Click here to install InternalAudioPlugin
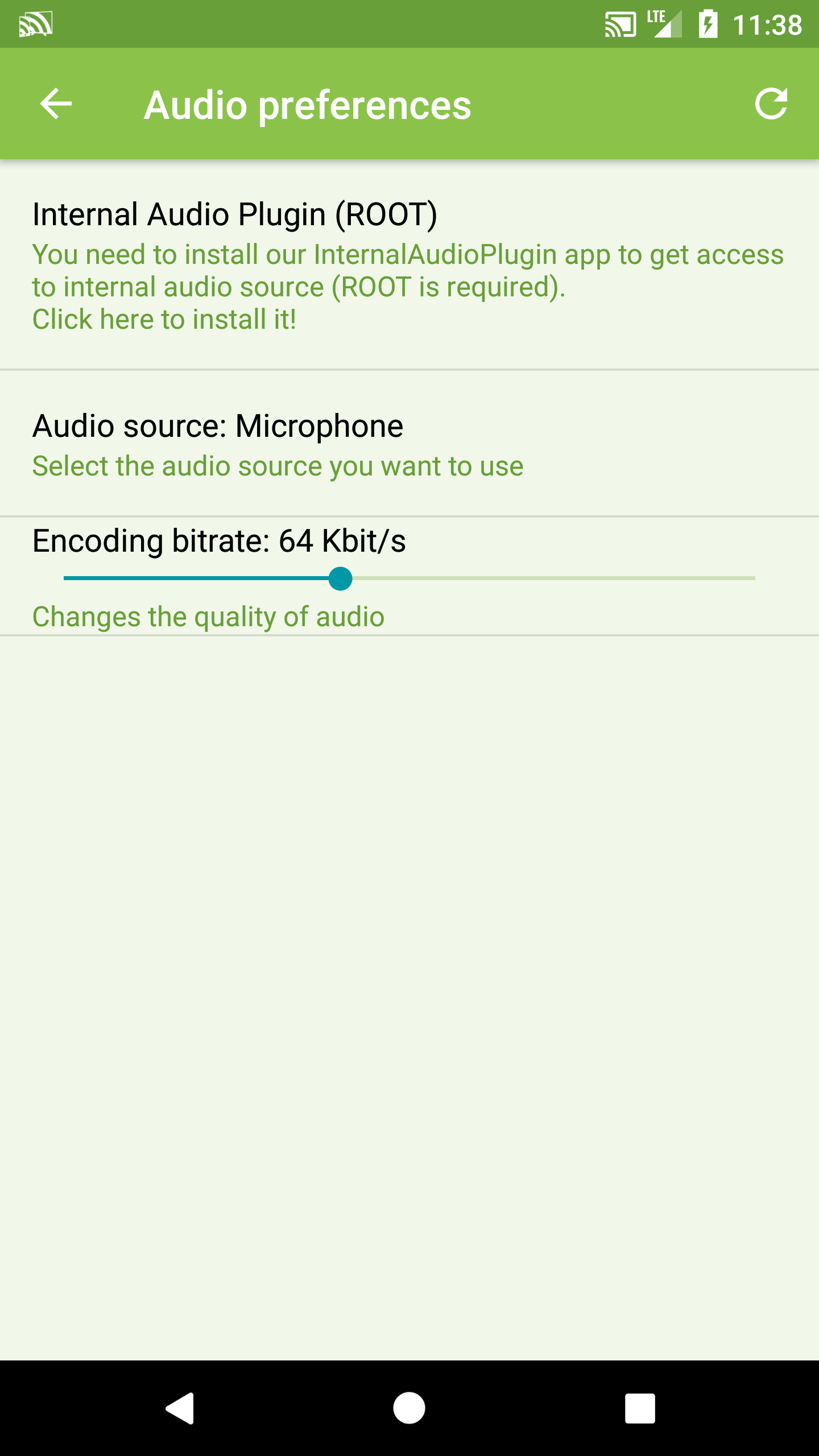This screenshot has width=819, height=1456. coord(164,318)
